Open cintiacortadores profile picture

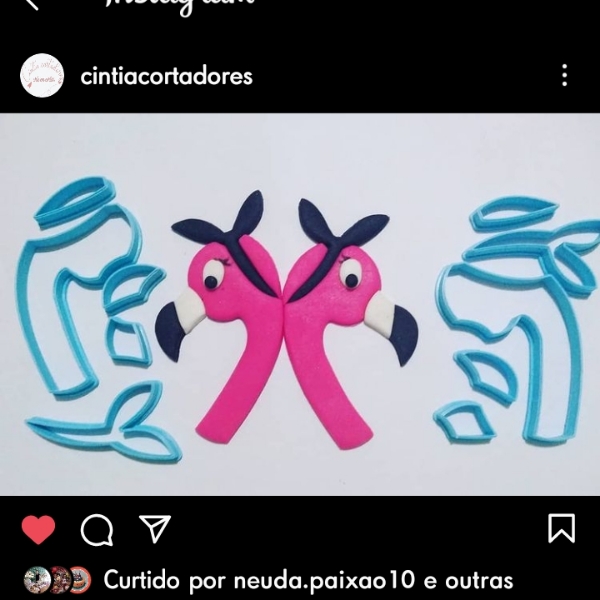42,75
